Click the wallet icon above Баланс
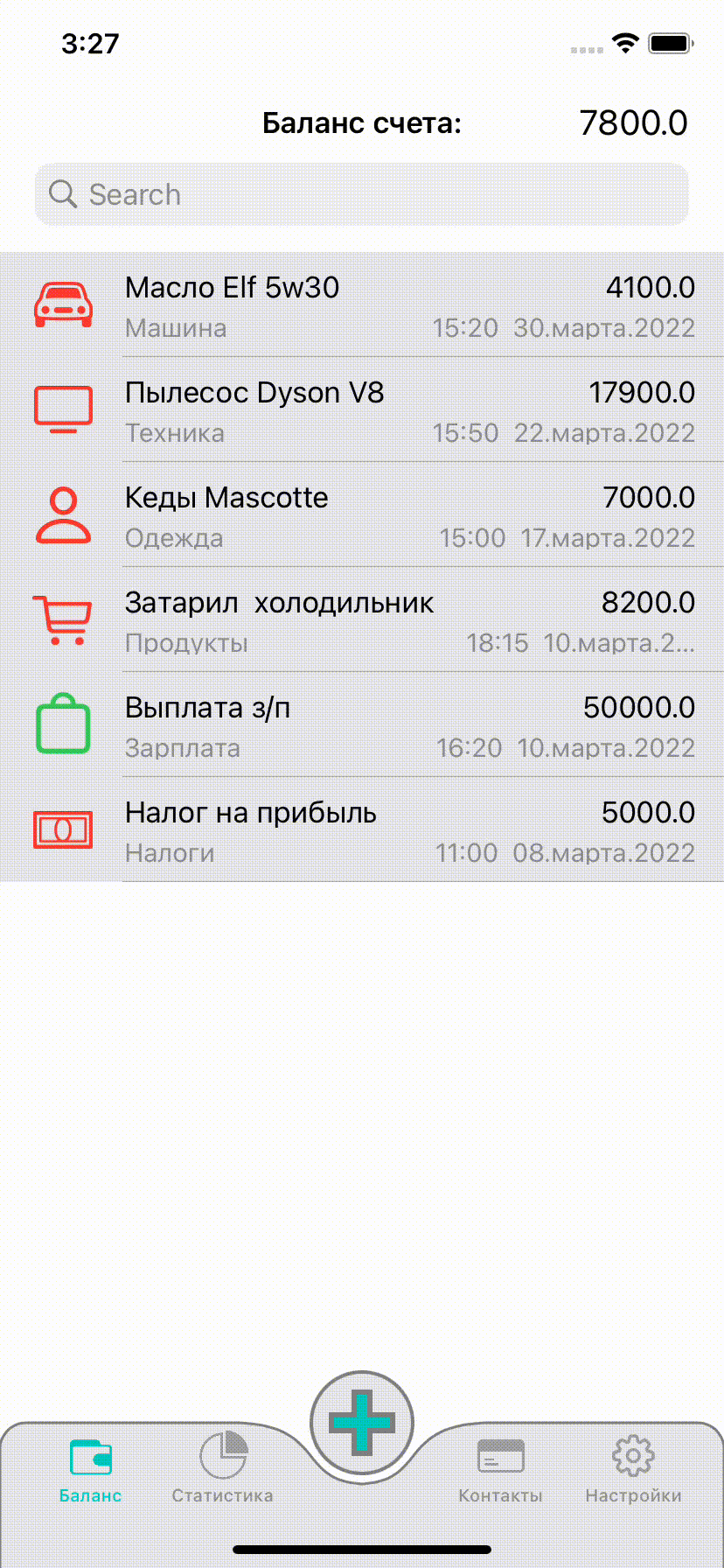 (90, 1455)
